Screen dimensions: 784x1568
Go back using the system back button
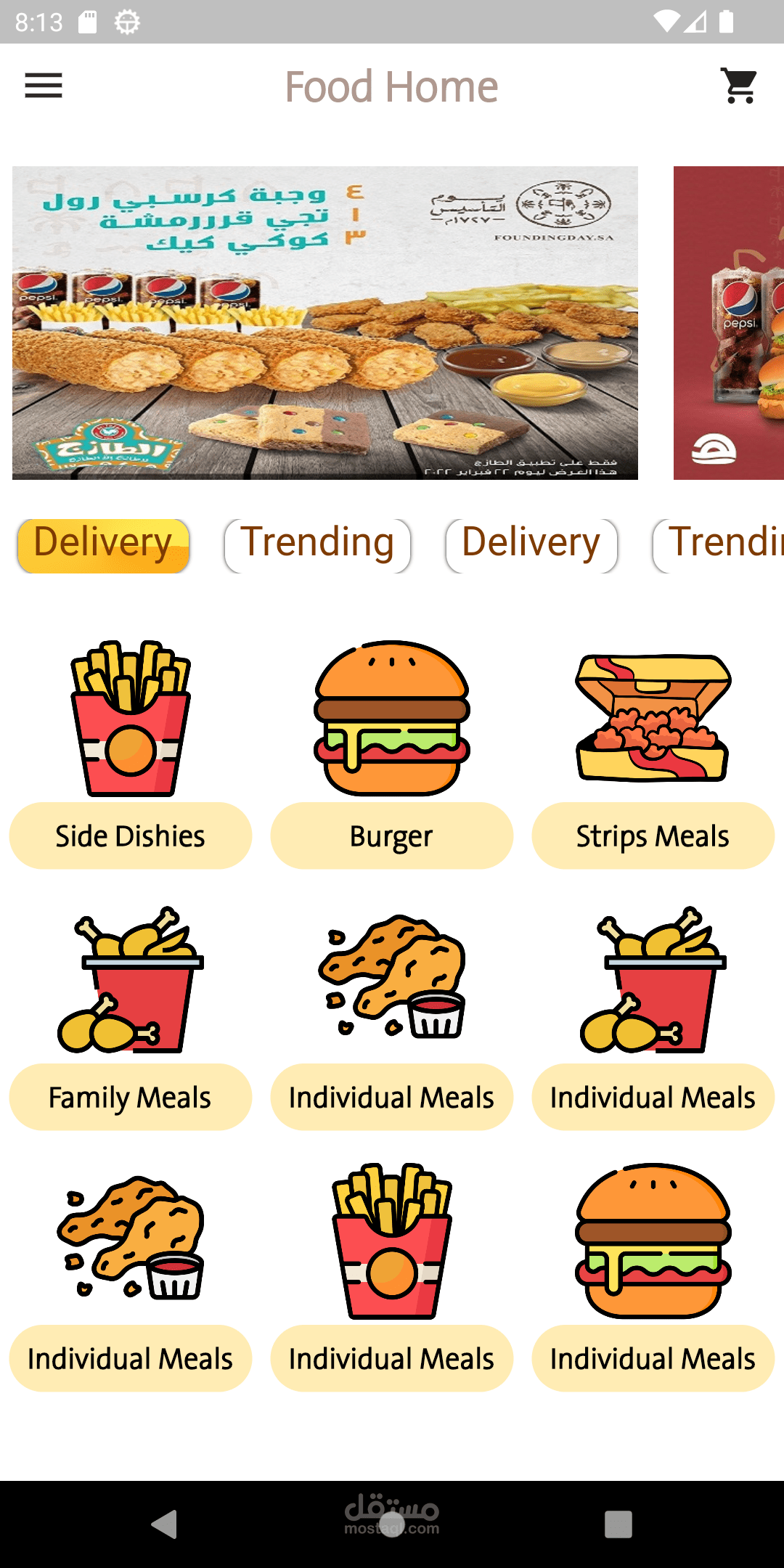click(165, 1524)
